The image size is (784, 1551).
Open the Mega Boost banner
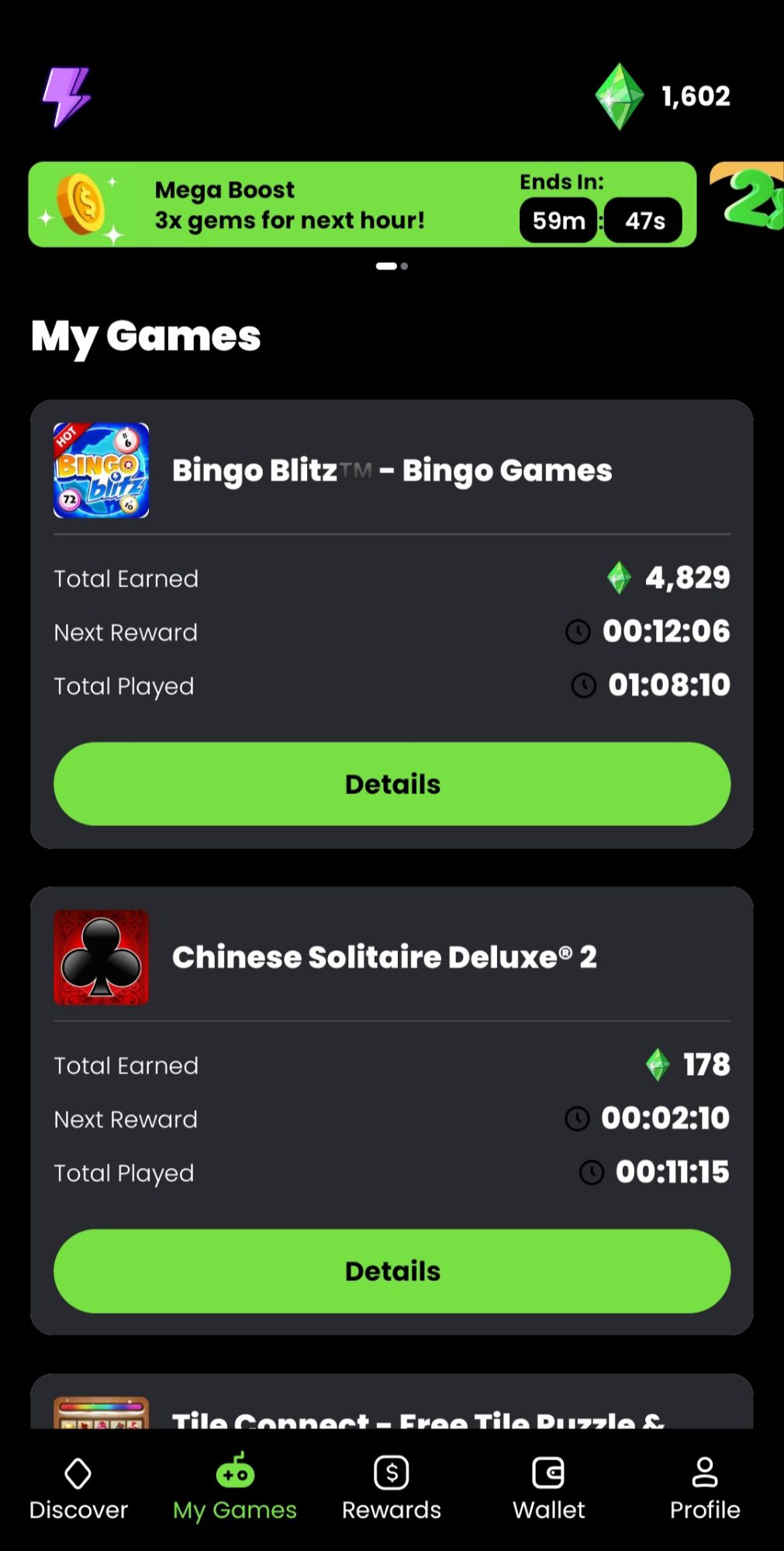pyautogui.click(x=361, y=205)
